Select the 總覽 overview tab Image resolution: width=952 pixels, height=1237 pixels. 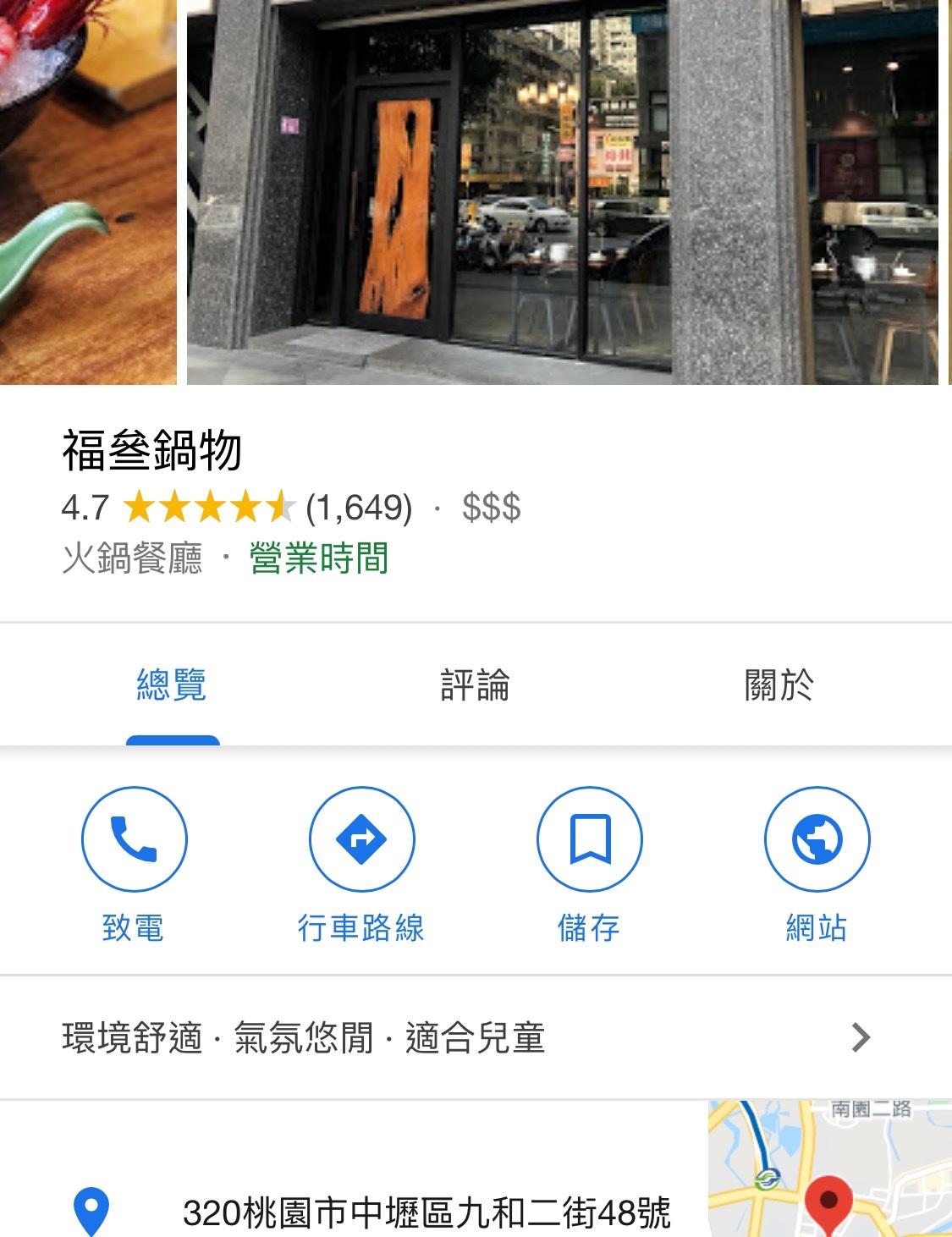point(172,685)
